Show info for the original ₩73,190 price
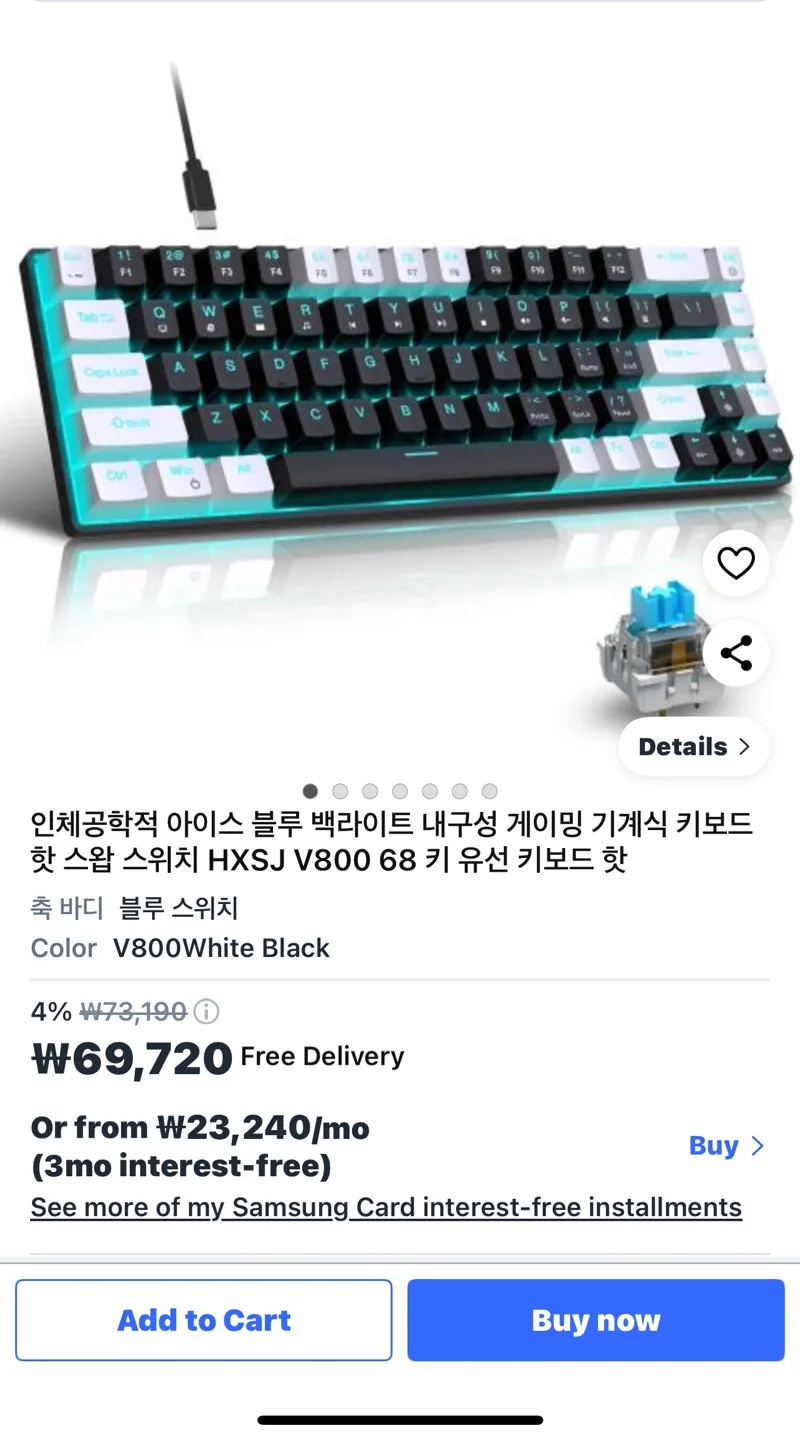The width and height of the screenshot is (800, 1440). [205, 1012]
